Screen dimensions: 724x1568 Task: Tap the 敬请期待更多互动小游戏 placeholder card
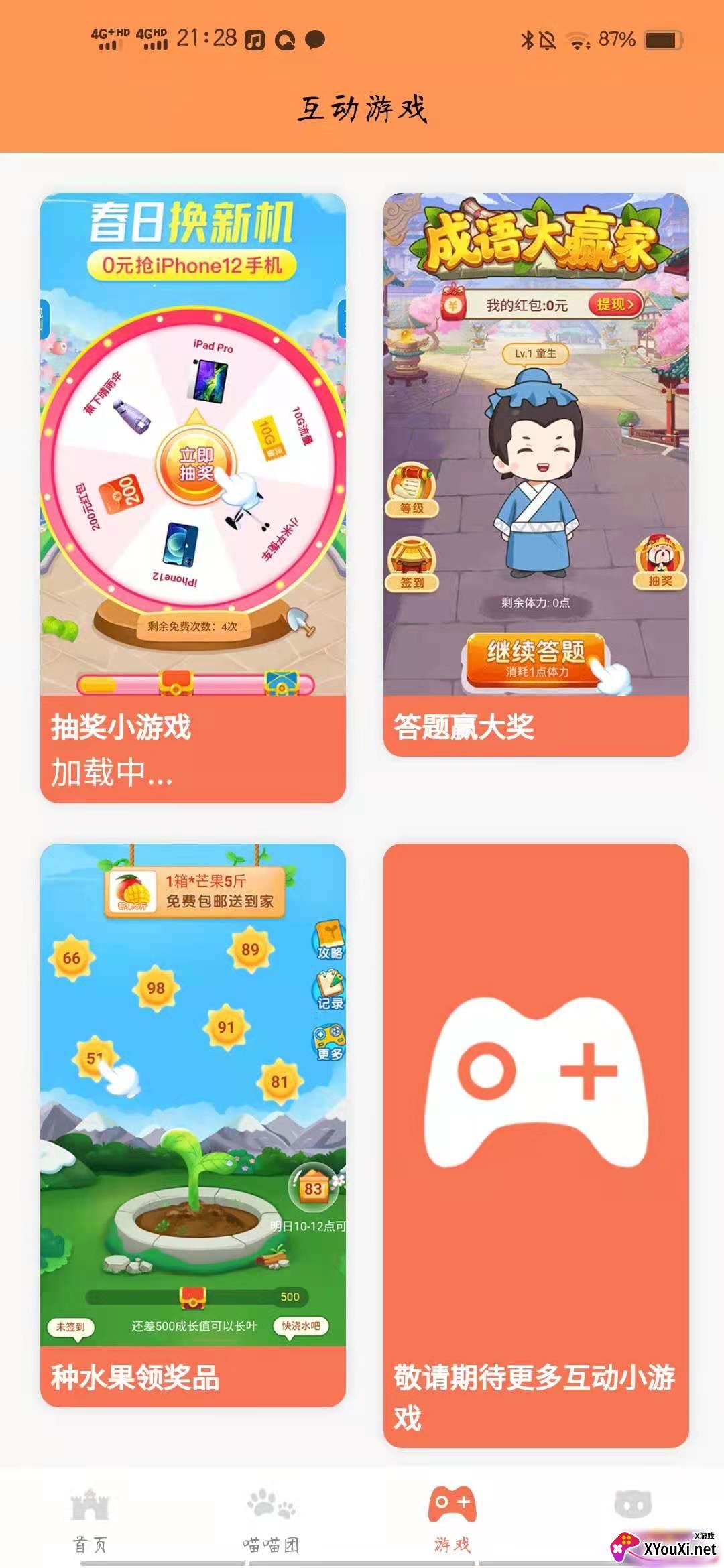click(536, 1145)
